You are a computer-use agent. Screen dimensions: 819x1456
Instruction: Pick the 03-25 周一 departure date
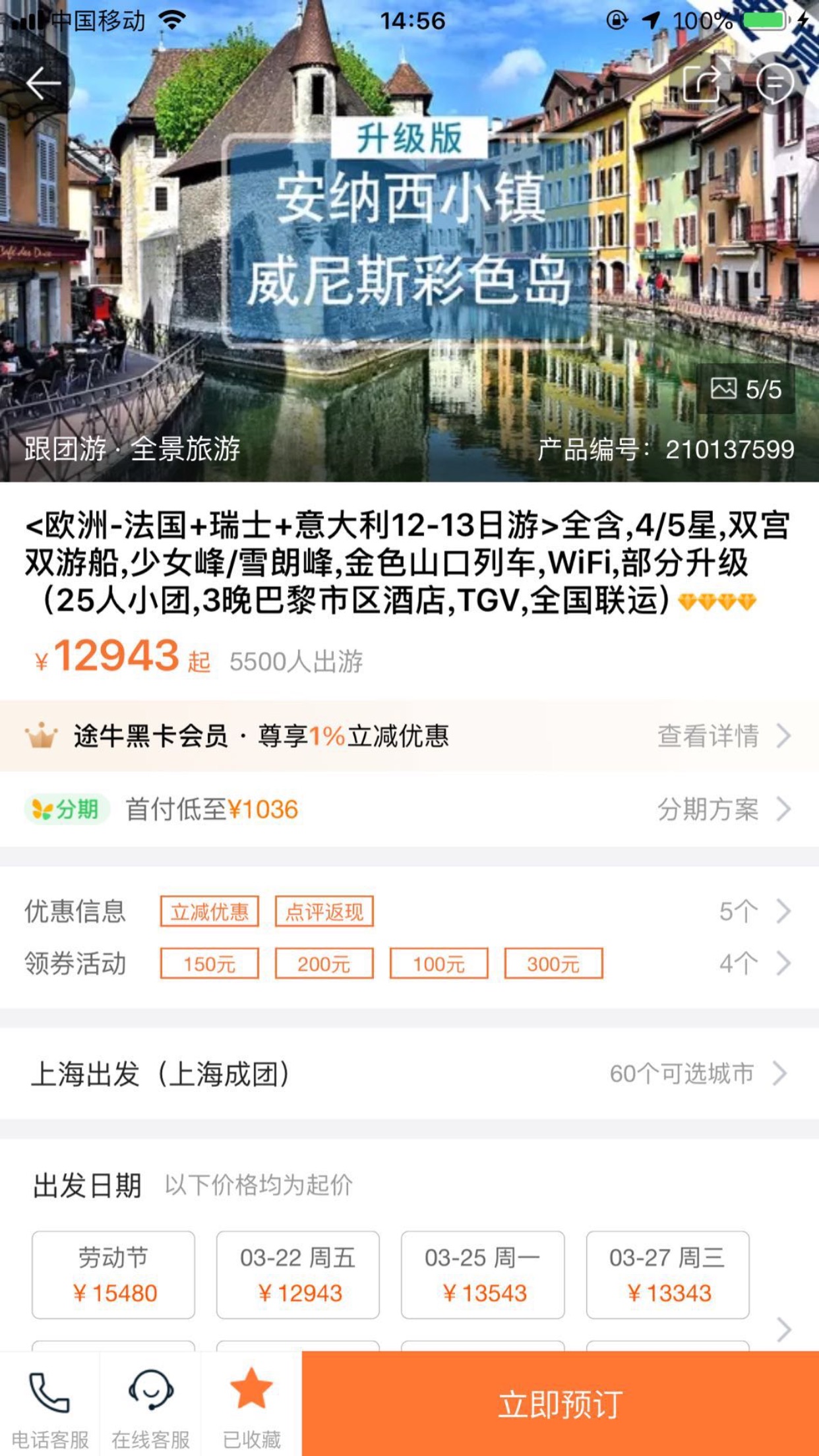tap(483, 1275)
